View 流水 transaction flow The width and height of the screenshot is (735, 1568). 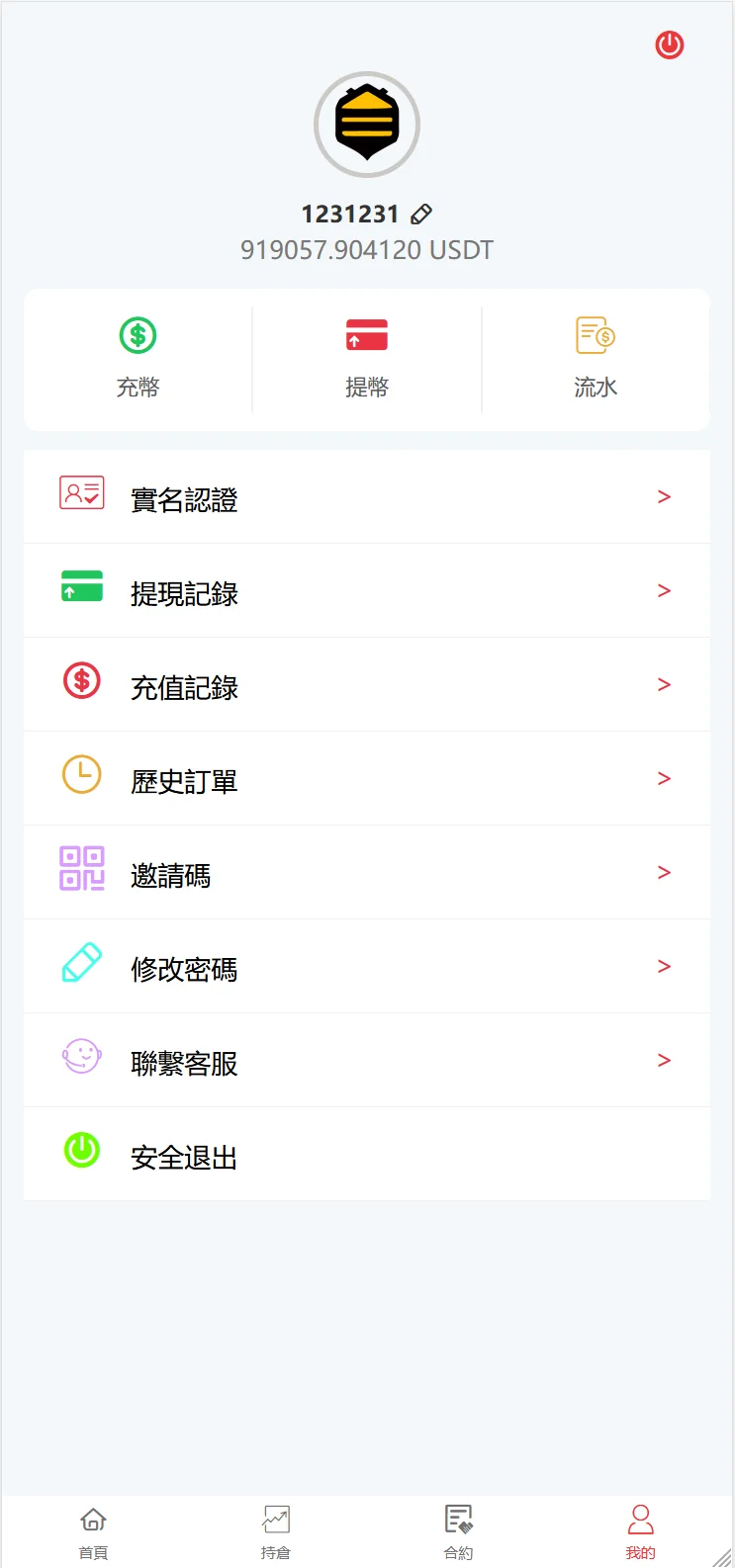596,358
